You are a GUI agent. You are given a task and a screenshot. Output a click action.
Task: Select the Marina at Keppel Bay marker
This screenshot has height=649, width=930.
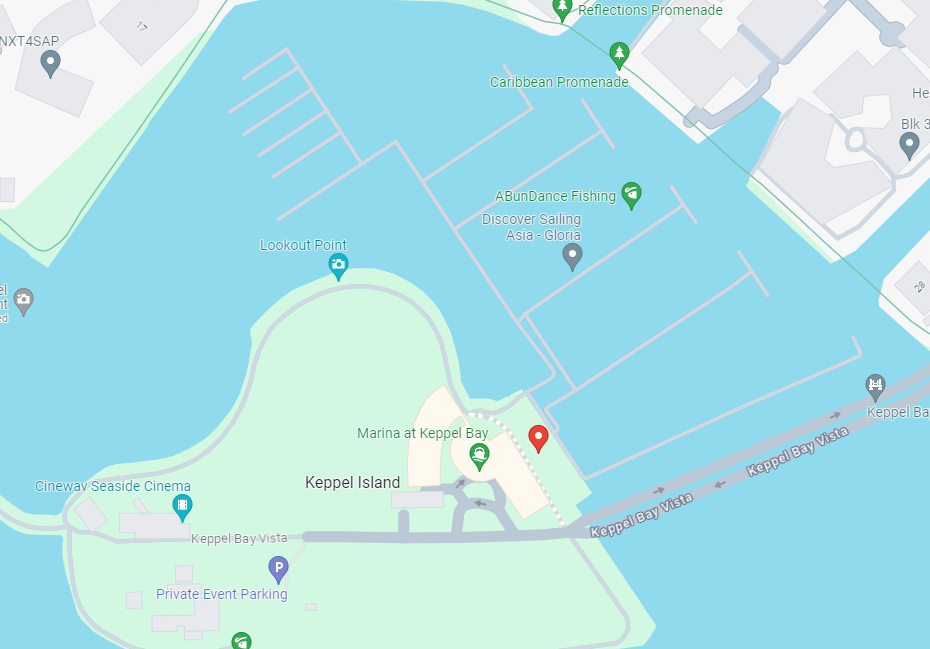(480, 456)
